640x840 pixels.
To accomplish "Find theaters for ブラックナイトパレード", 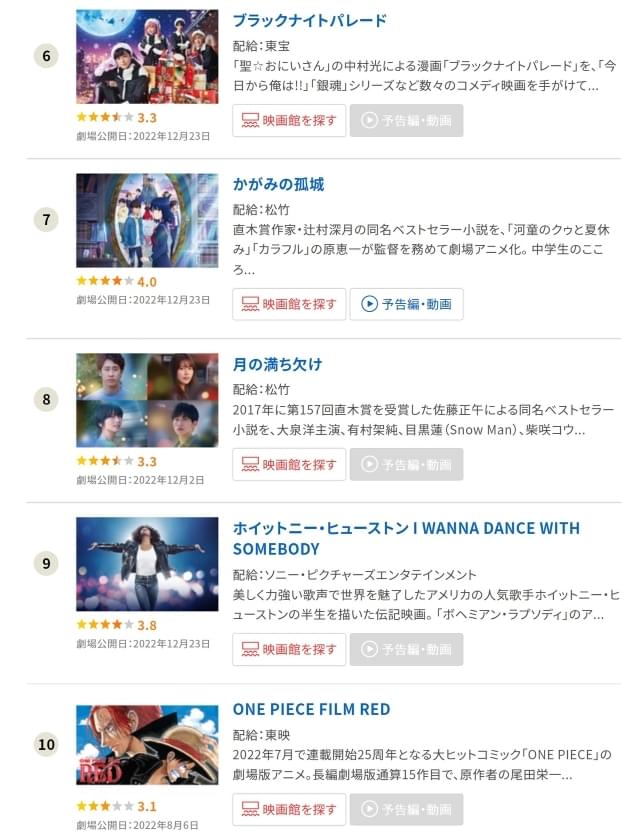I will pos(289,121).
